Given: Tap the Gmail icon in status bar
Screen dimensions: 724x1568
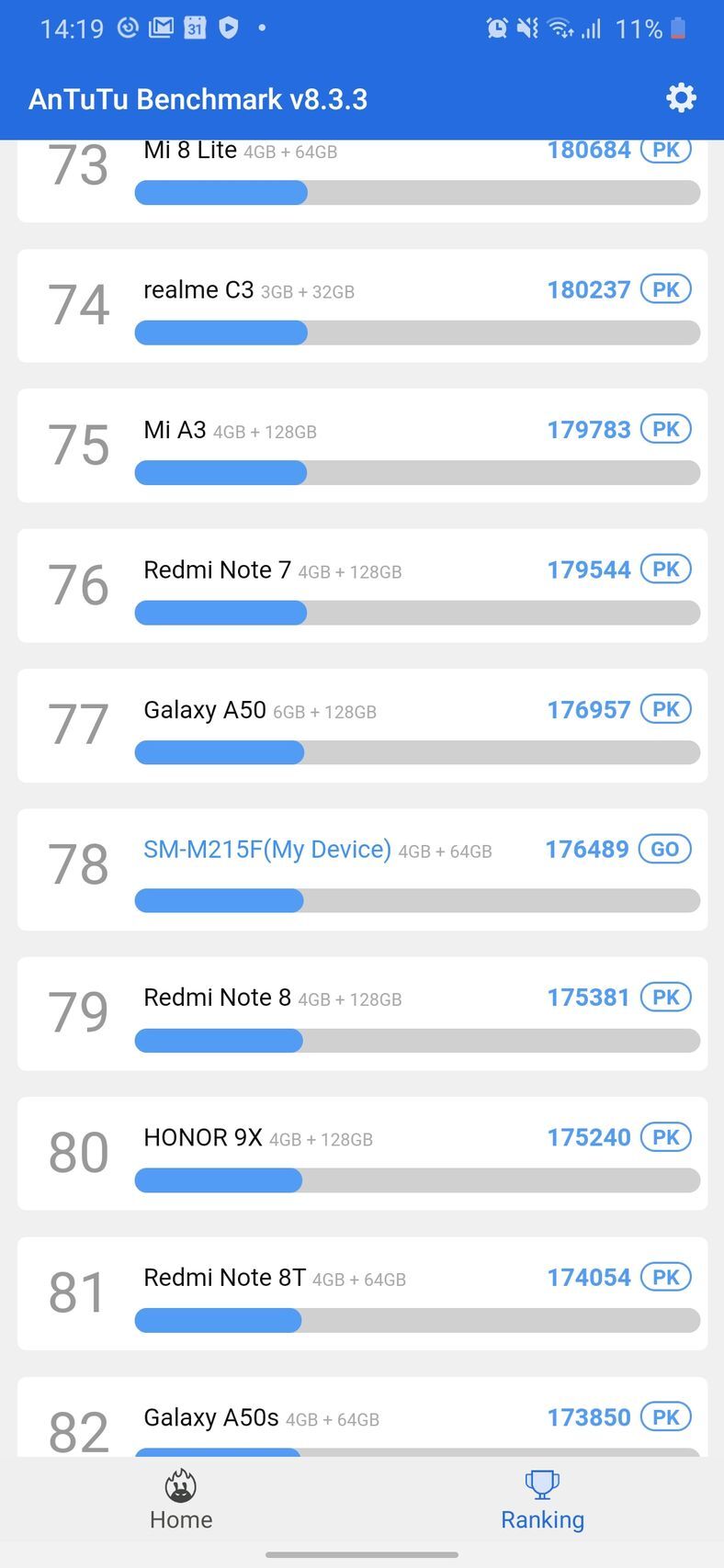Looking at the screenshot, I should pos(161,28).
